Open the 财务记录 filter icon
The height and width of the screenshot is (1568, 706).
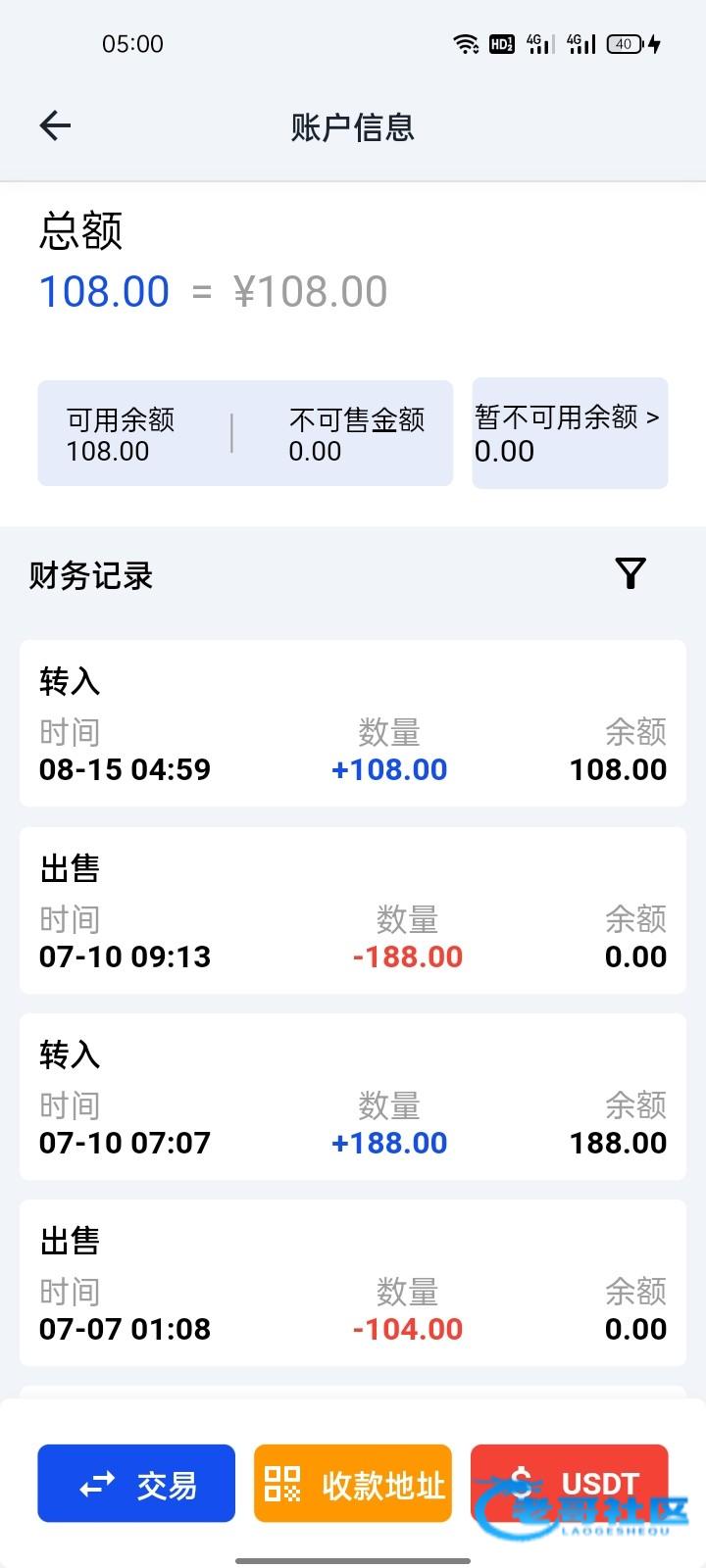pyautogui.click(x=630, y=573)
